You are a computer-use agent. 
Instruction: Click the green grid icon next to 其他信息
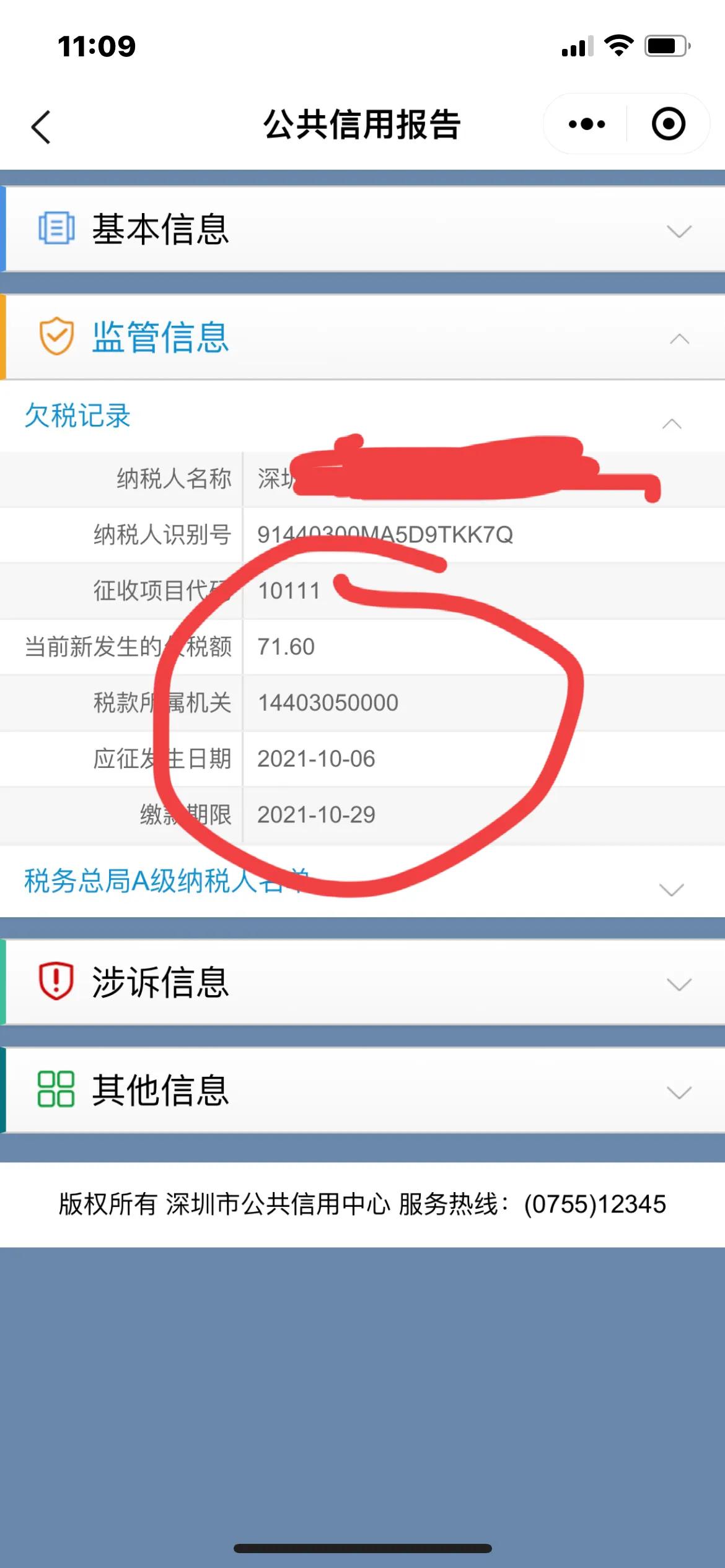click(55, 1094)
